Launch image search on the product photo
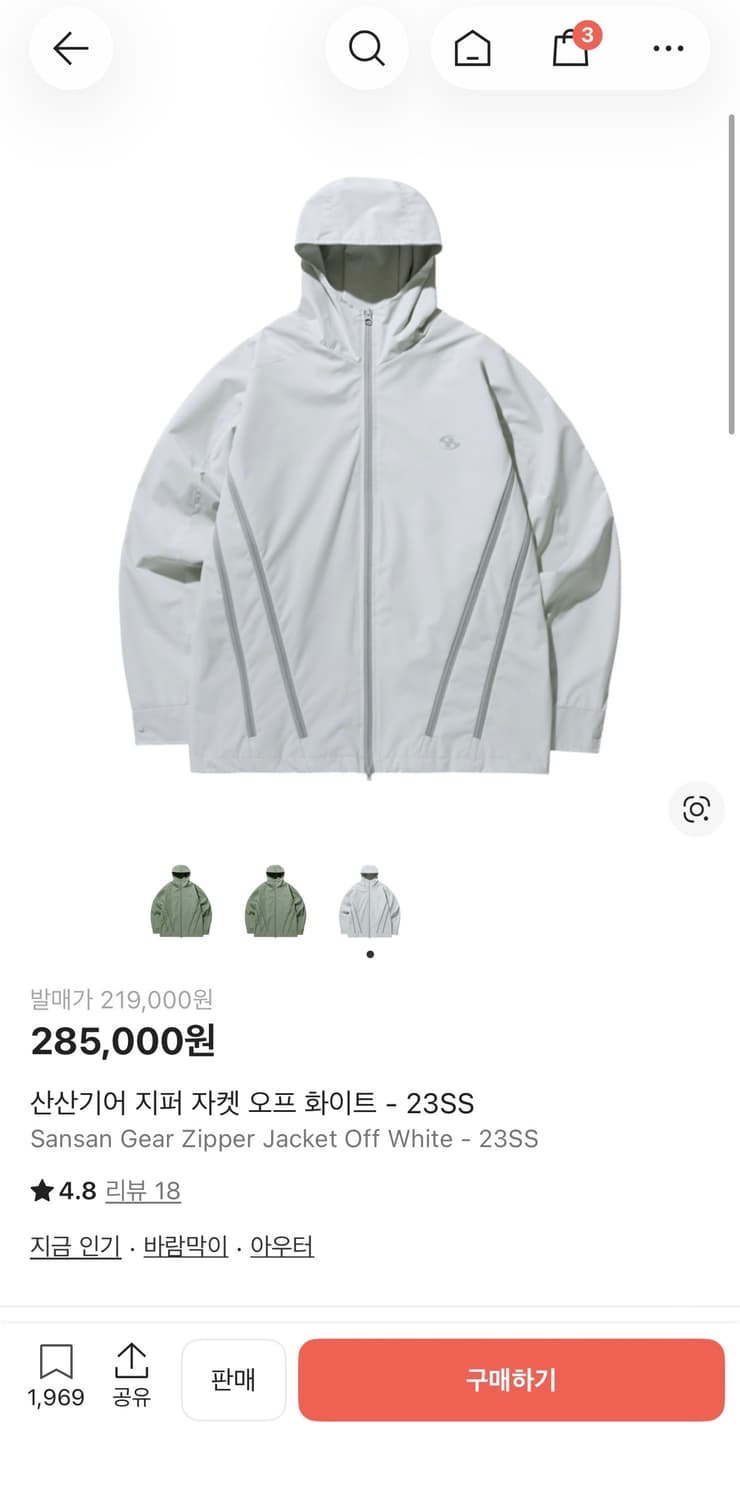 coord(695,810)
